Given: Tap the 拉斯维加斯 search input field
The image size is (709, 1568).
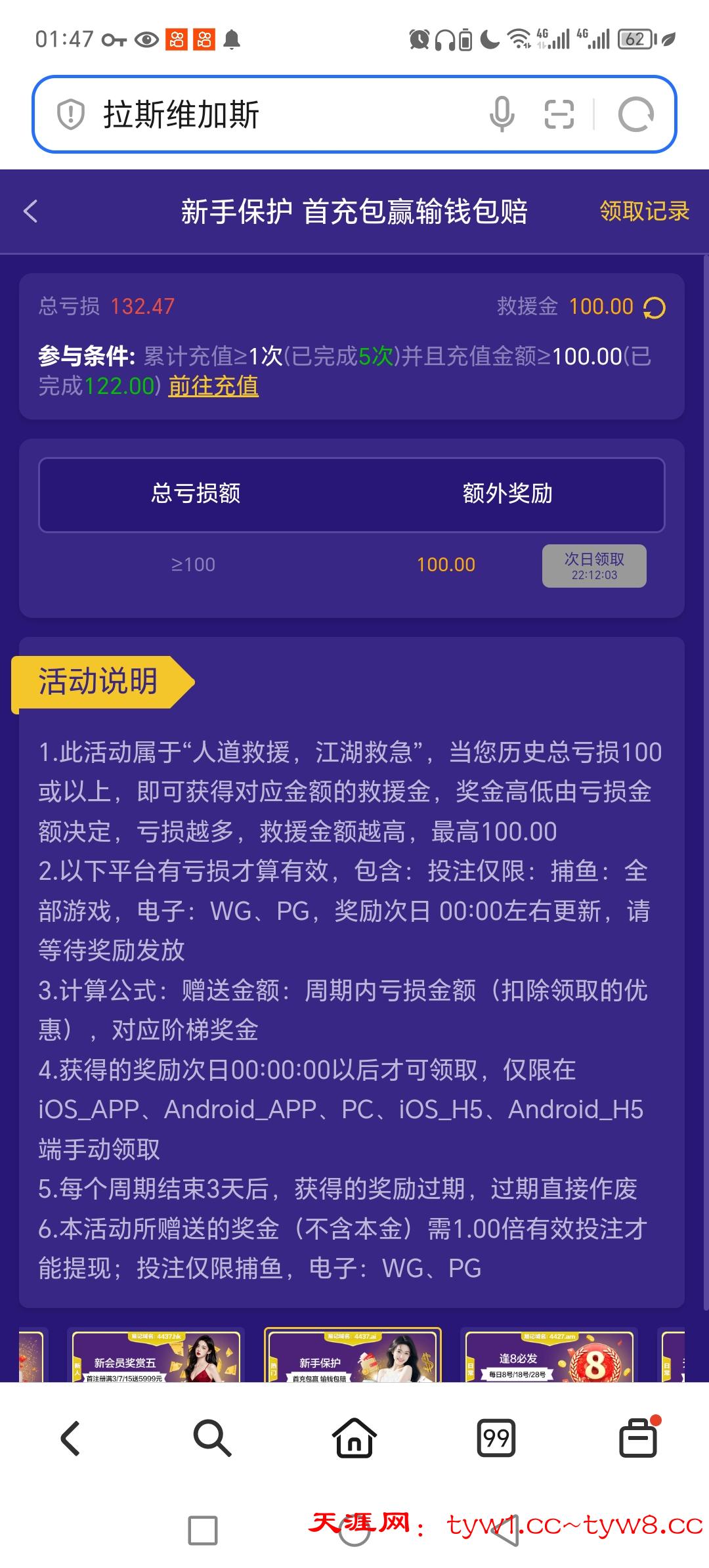Looking at the screenshot, I should [x=263, y=114].
